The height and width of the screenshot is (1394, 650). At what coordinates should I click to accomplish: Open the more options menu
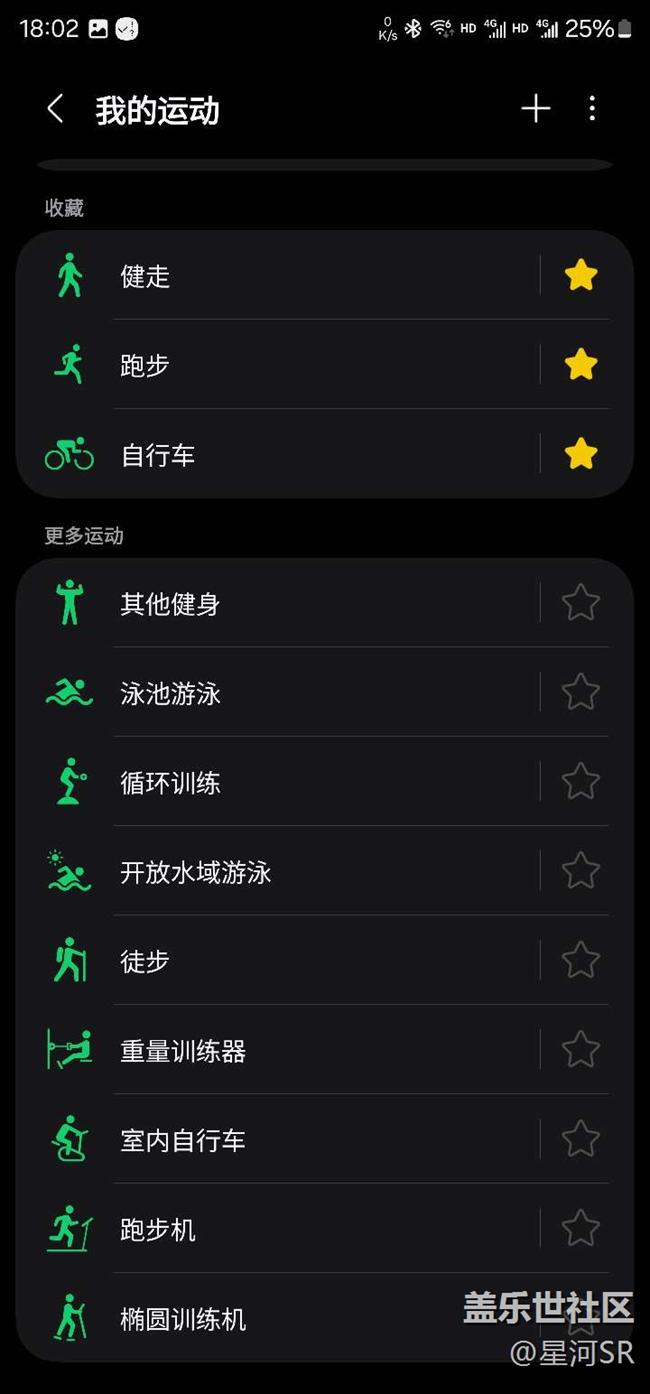tap(592, 109)
